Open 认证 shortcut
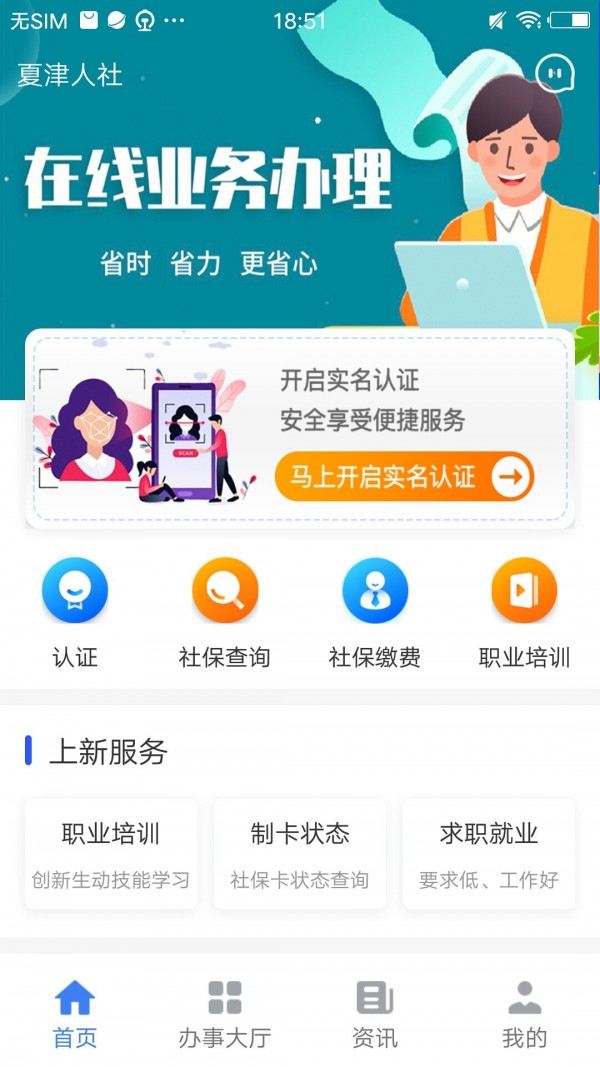The height and width of the screenshot is (1067, 600). coord(75,591)
